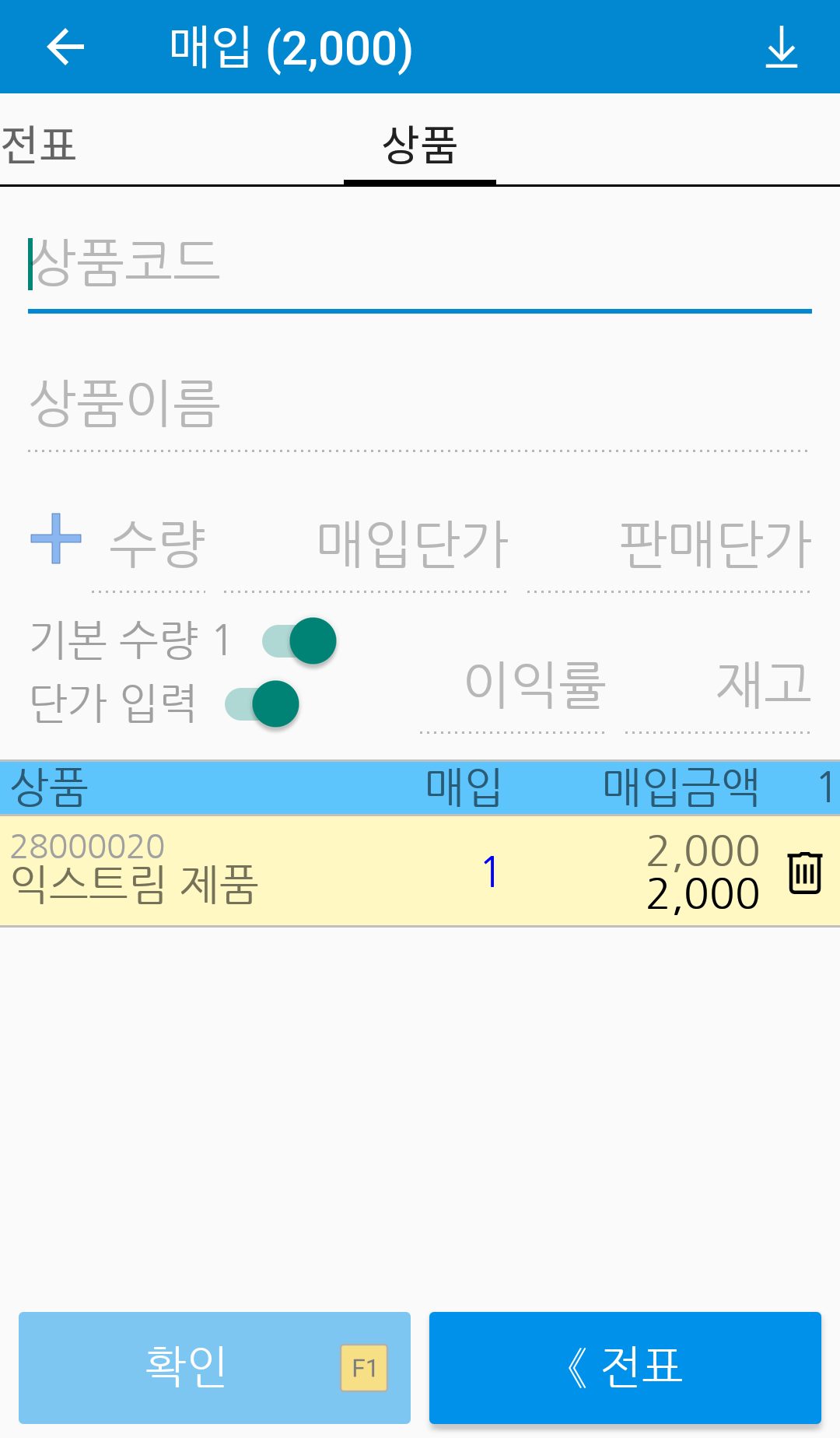The height and width of the screenshot is (1438, 840).
Task: Switch to the 전표 tab
Action: pos(39,145)
